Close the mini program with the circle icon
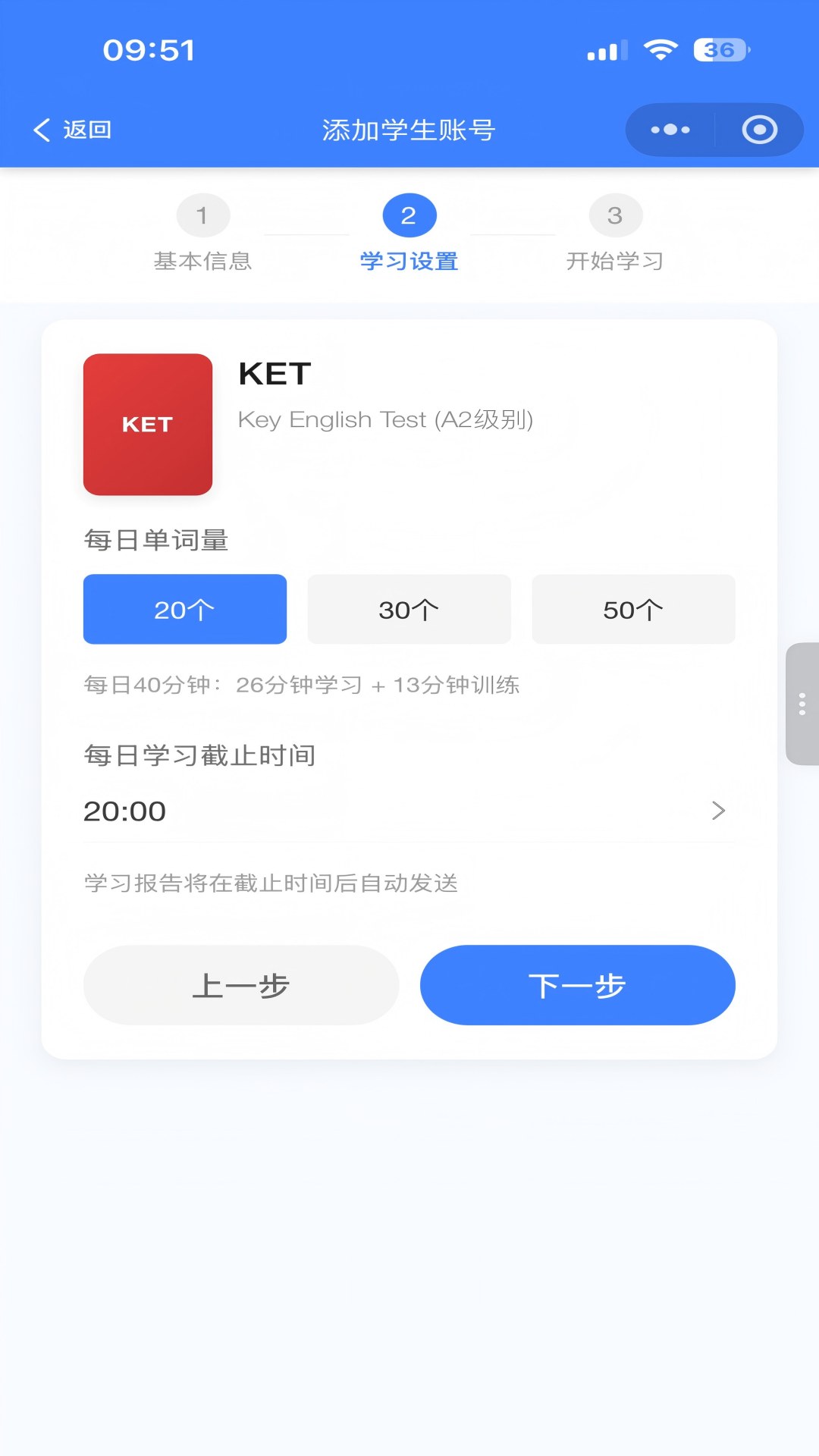 (x=759, y=130)
